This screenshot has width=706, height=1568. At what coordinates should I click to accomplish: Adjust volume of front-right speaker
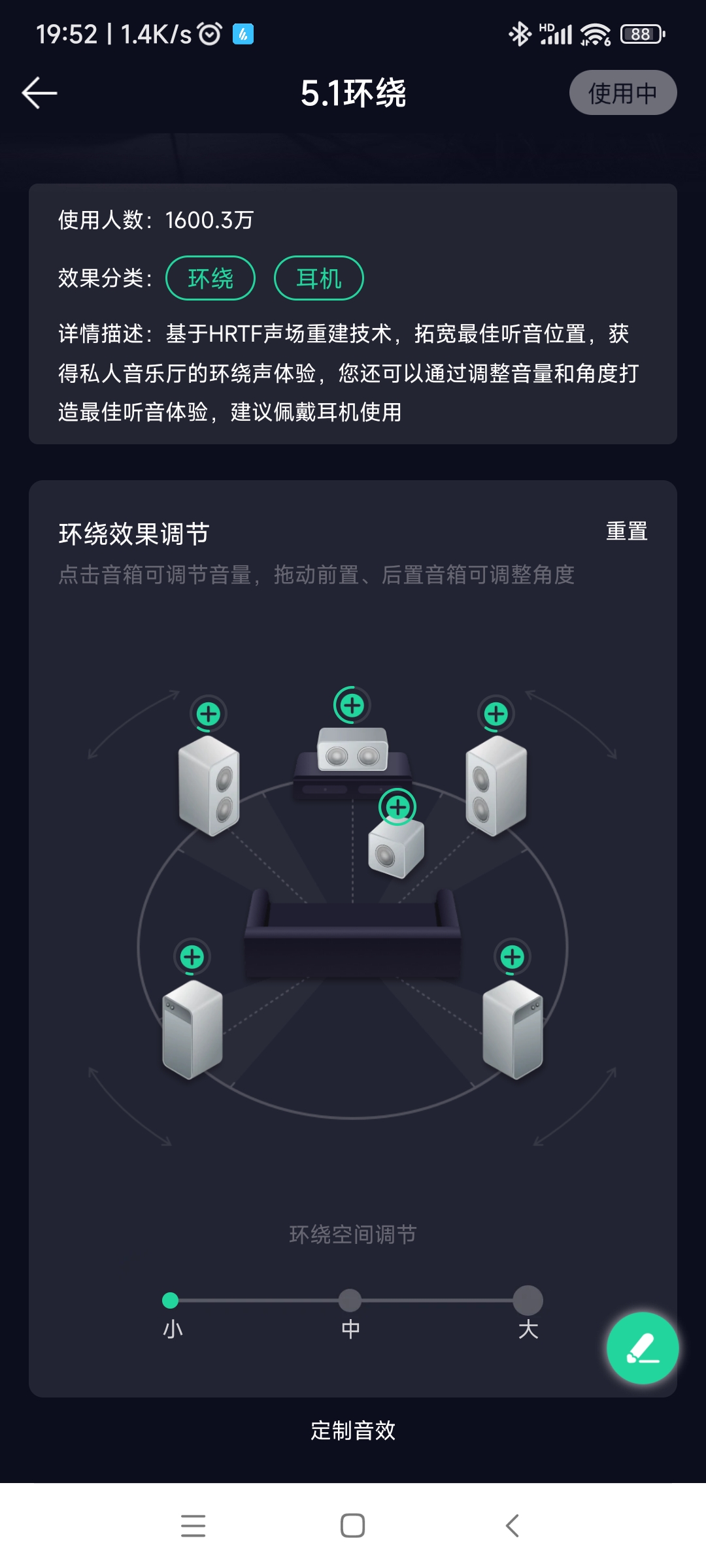point(496,714)
